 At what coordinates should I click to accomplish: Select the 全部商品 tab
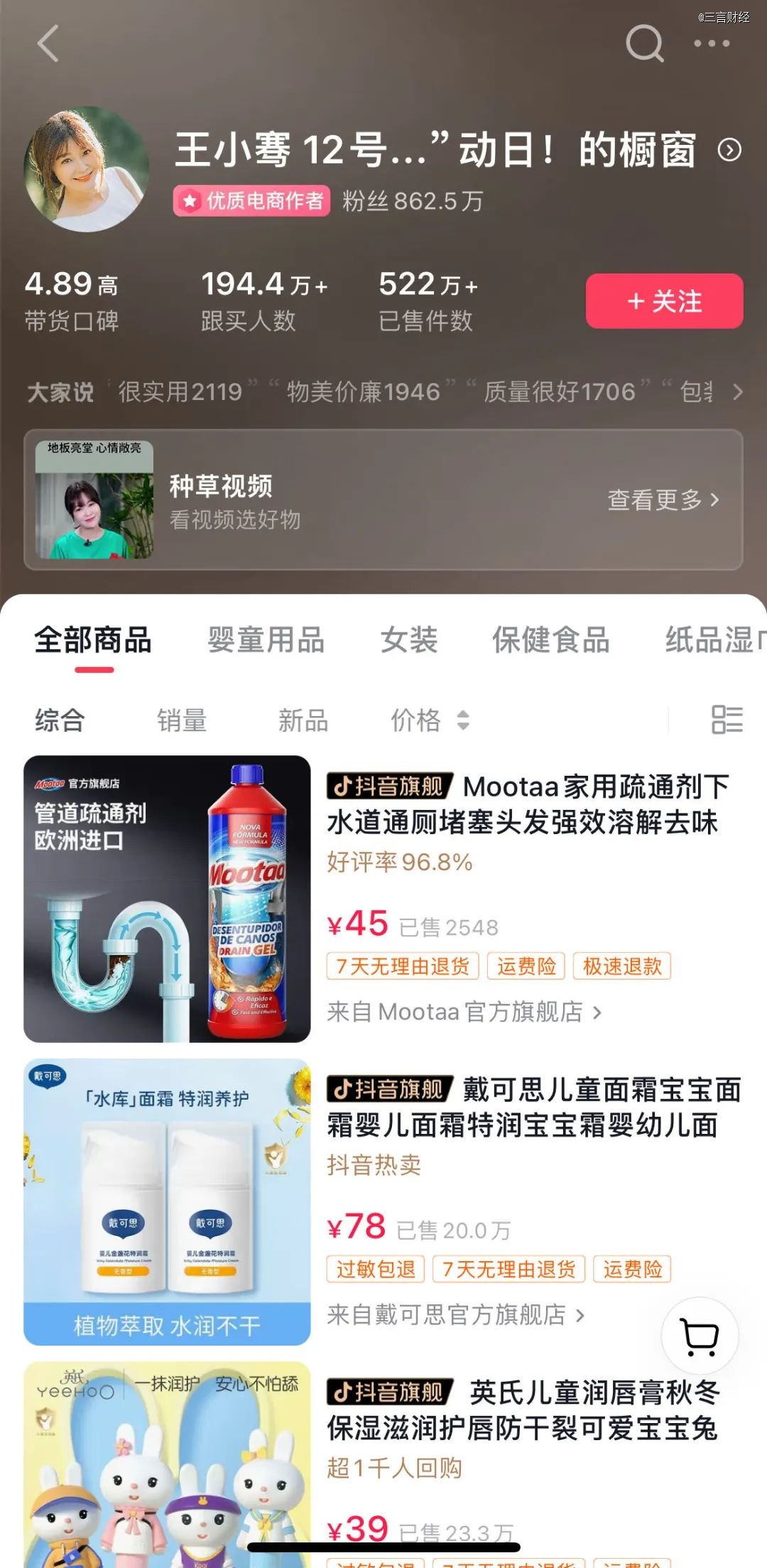[x=93, y=640]
